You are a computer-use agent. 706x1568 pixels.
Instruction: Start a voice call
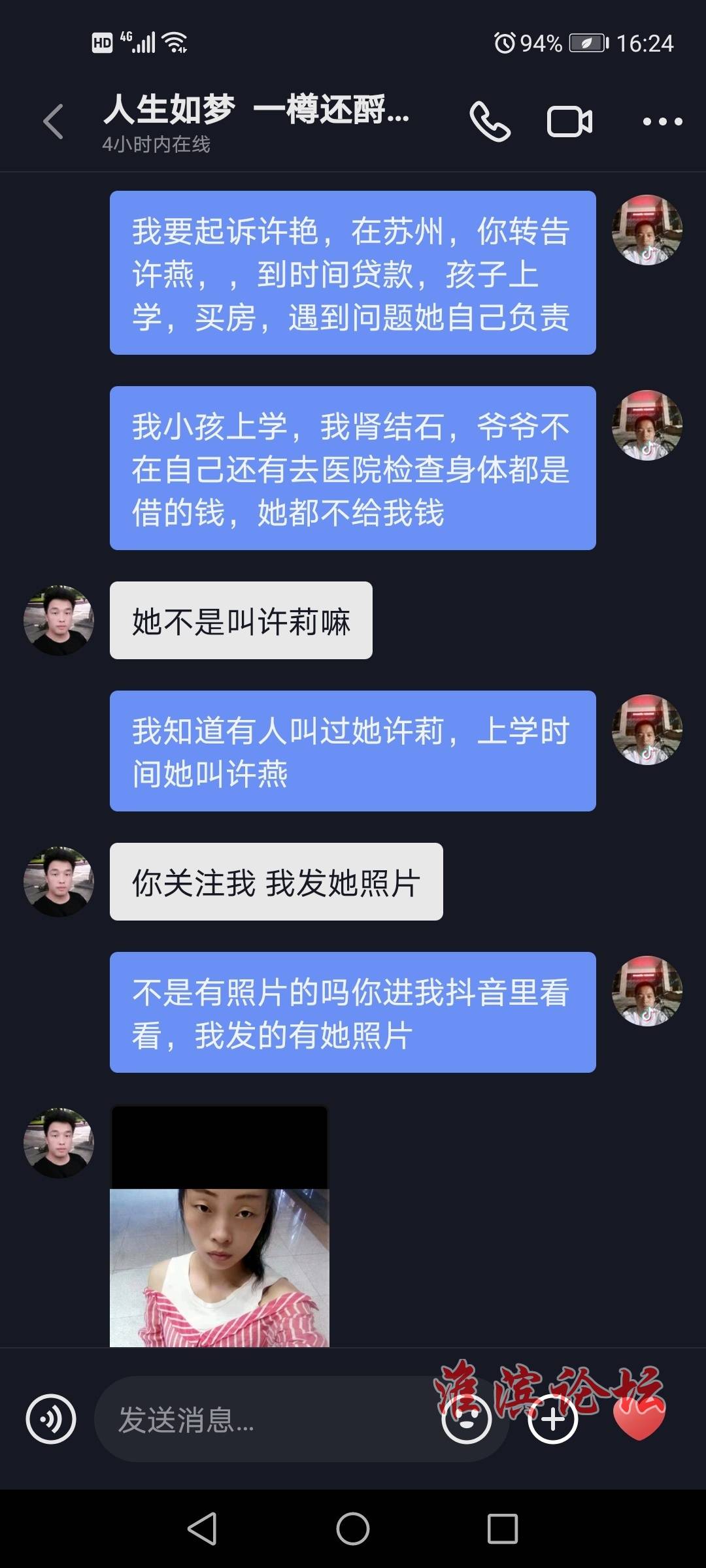pyautogui.click(x=490, y=122)
